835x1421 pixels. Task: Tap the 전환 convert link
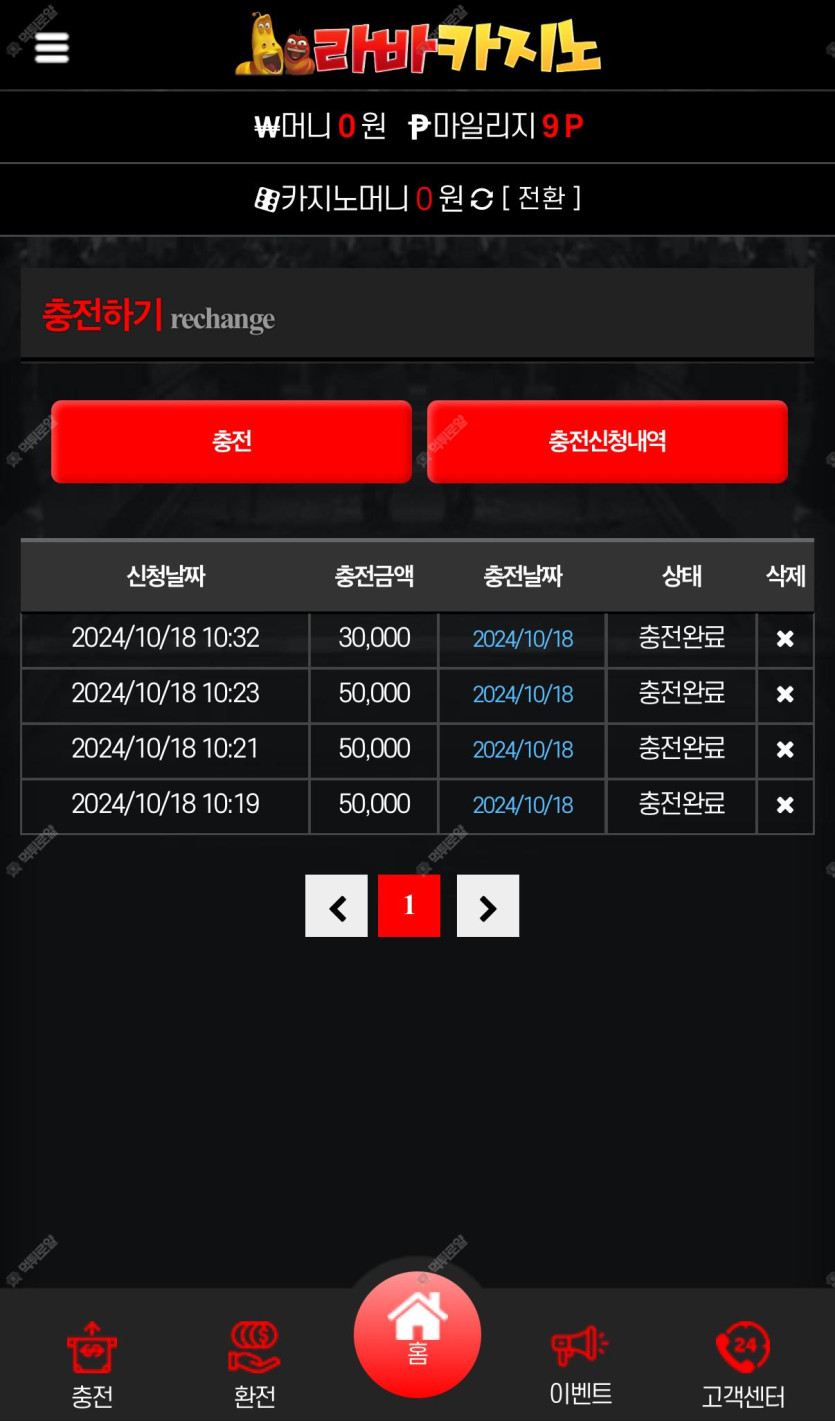541,198
